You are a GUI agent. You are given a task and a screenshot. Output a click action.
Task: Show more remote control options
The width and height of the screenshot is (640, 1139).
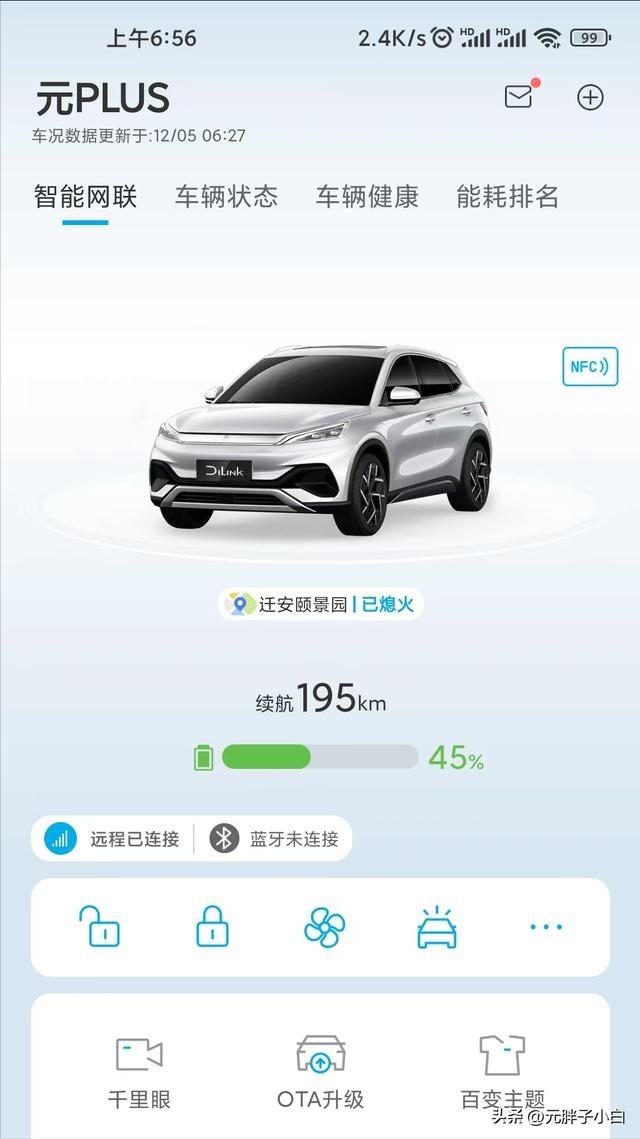click(546, 927)
